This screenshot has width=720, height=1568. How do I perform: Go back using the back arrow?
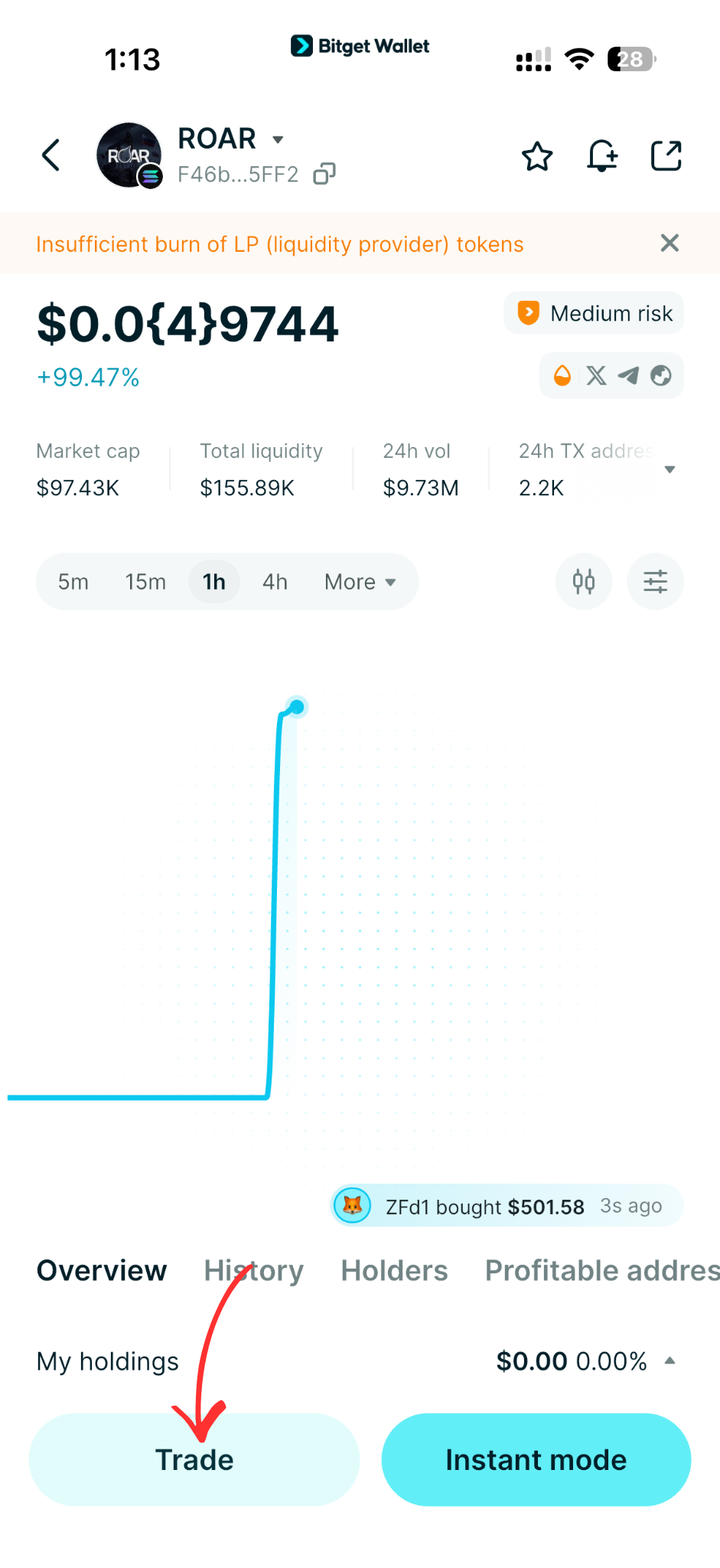pos(50,155)
